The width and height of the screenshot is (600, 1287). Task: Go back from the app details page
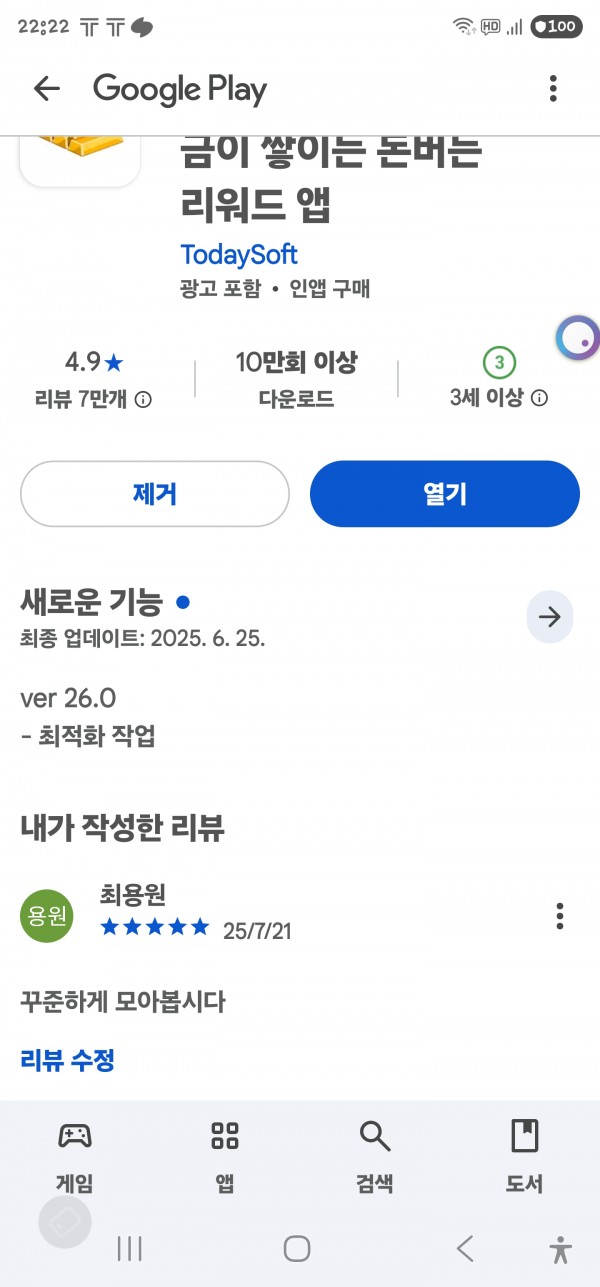46,89
